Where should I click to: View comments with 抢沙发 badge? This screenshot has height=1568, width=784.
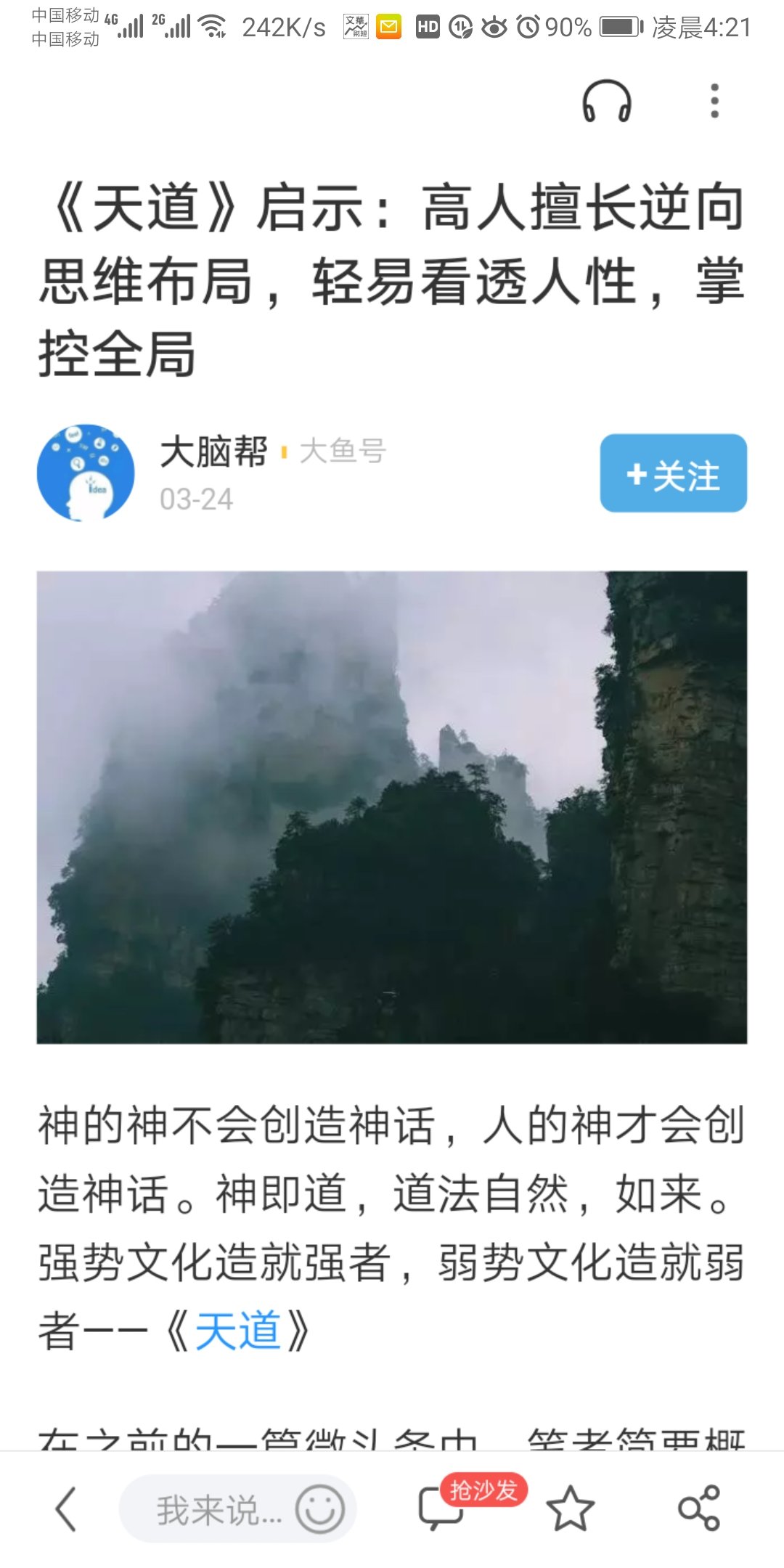point(441,1508)
